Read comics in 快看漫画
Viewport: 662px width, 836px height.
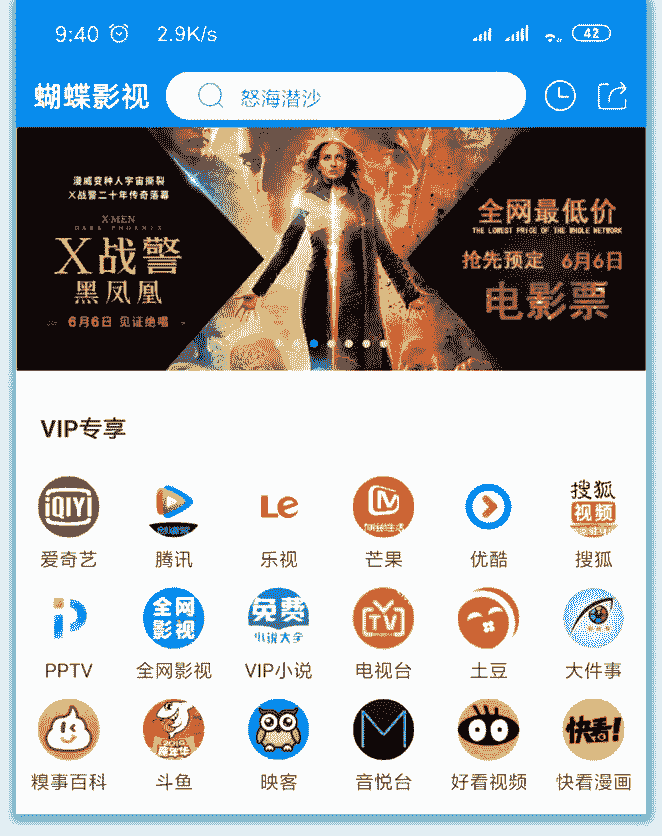593,730
